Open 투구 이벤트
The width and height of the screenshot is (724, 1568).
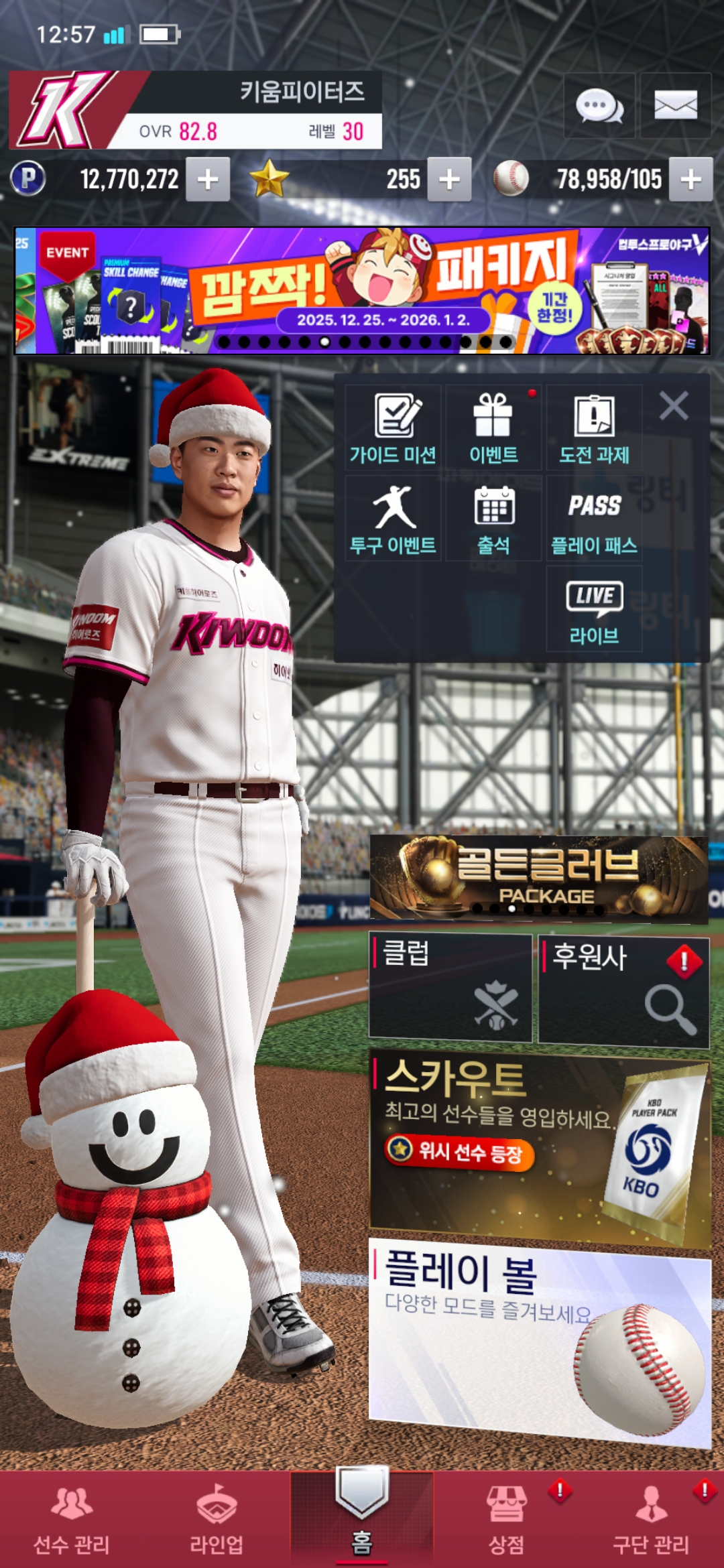point(393,519)
